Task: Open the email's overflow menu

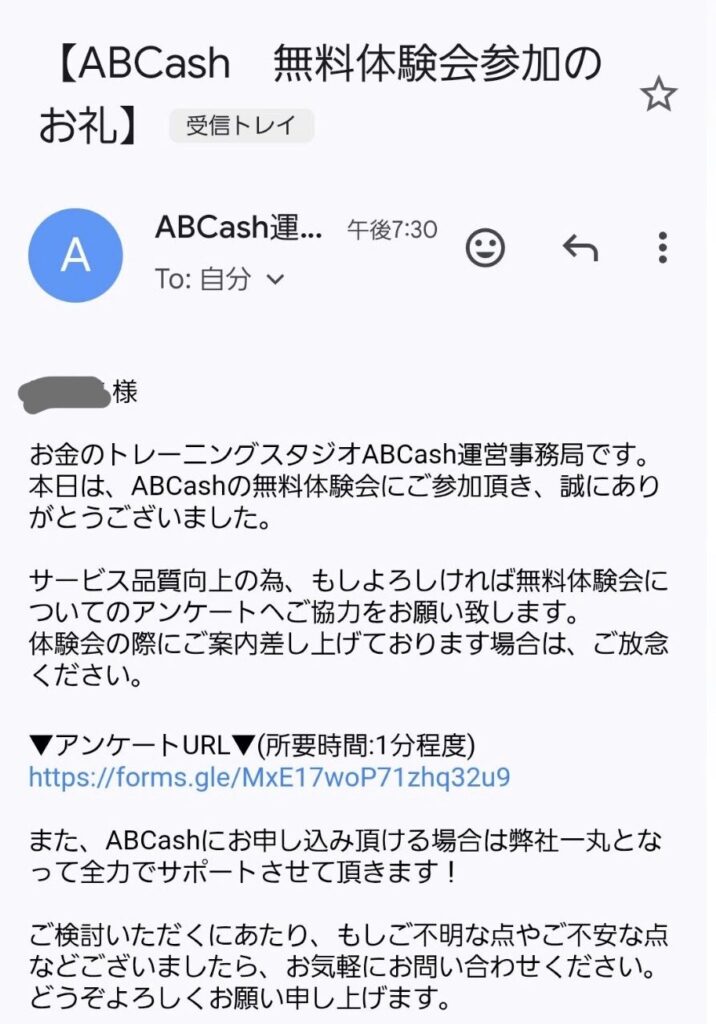Action: click(662, 247)
